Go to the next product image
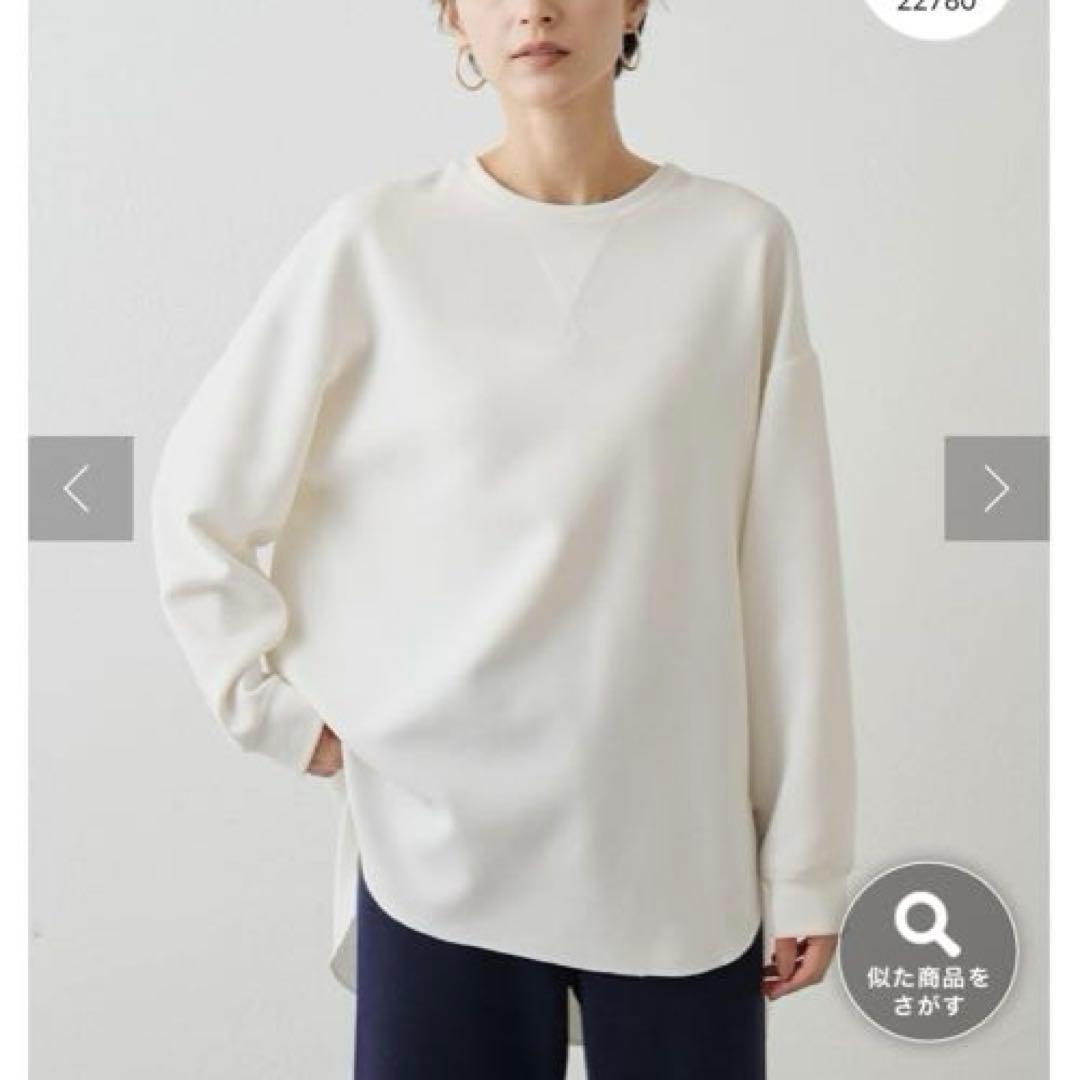Screen dimensions: 1080x1080 996,489
